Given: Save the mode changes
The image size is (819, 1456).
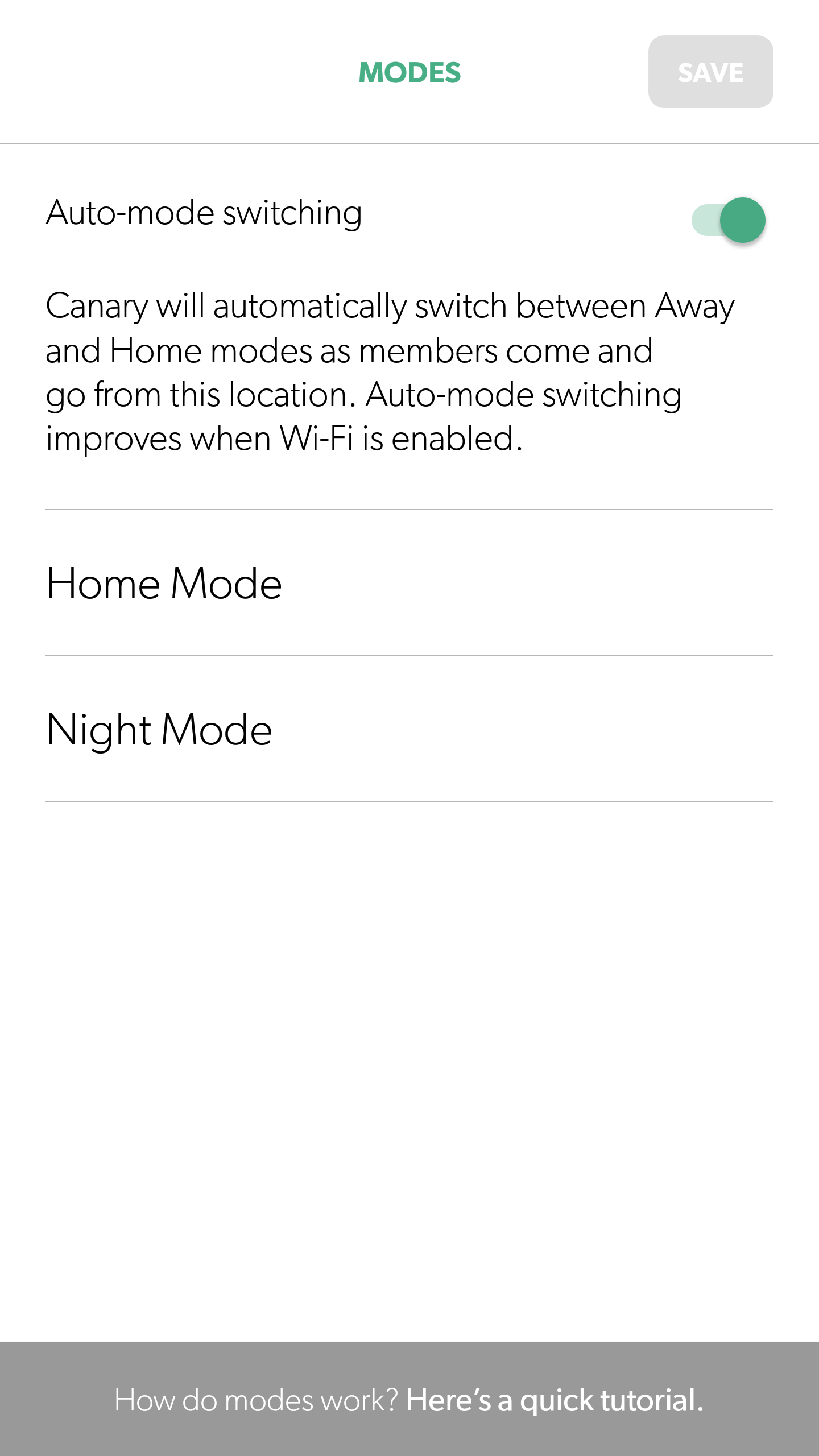Looking at the screenshot, I should [711, 72].
